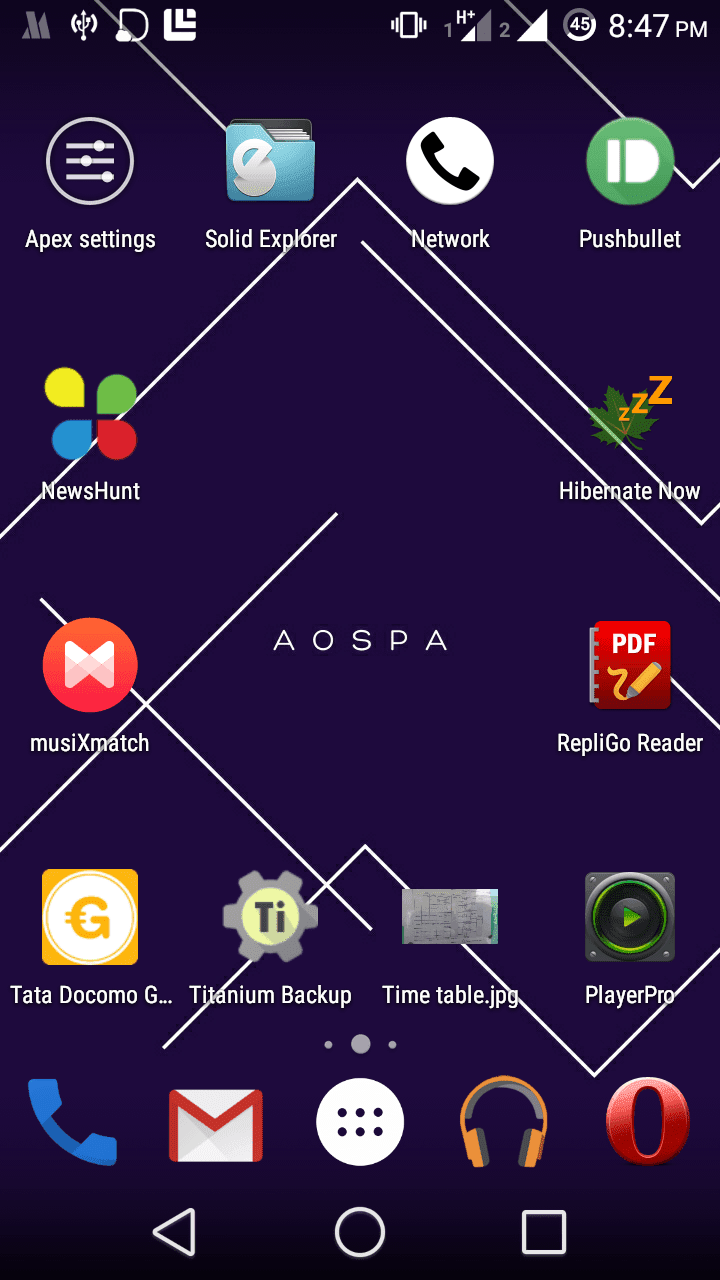The height and width of the screenshot is (1280, 720).
Task: Tap the recent apps button
Action: 544,1232
